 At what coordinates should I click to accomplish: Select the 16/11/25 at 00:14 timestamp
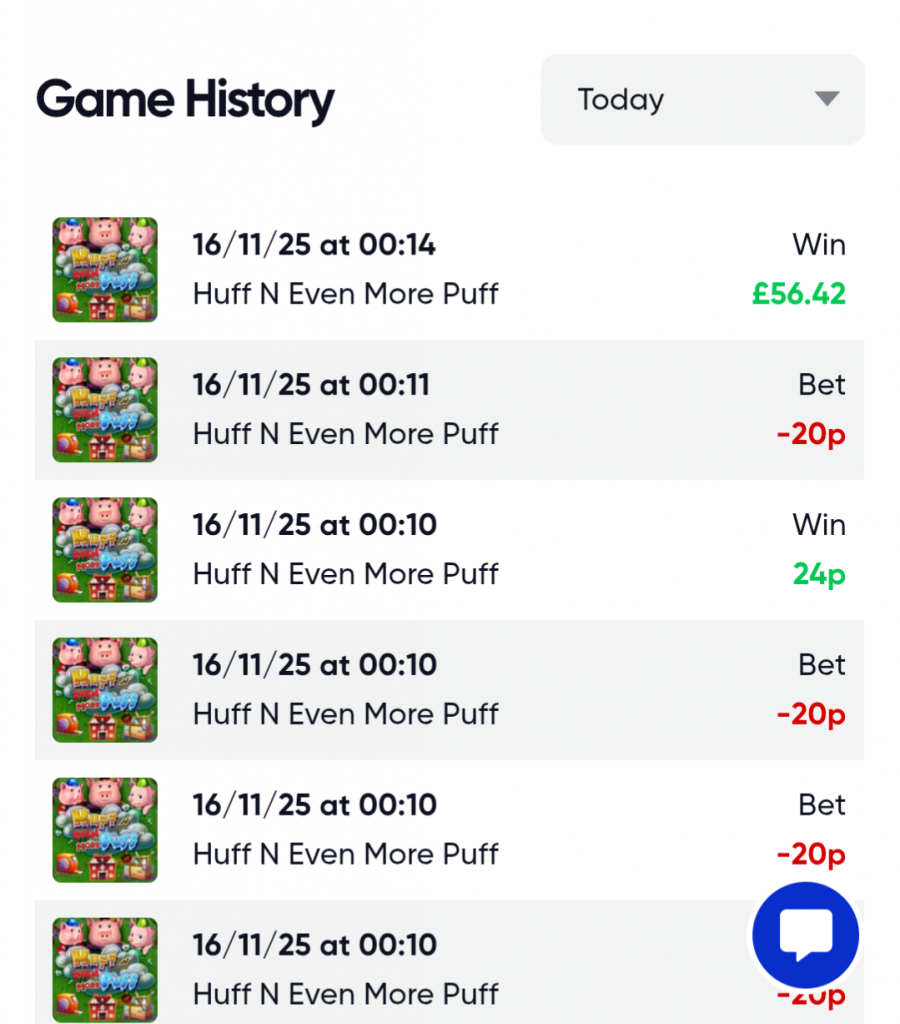tap(314, 244)
